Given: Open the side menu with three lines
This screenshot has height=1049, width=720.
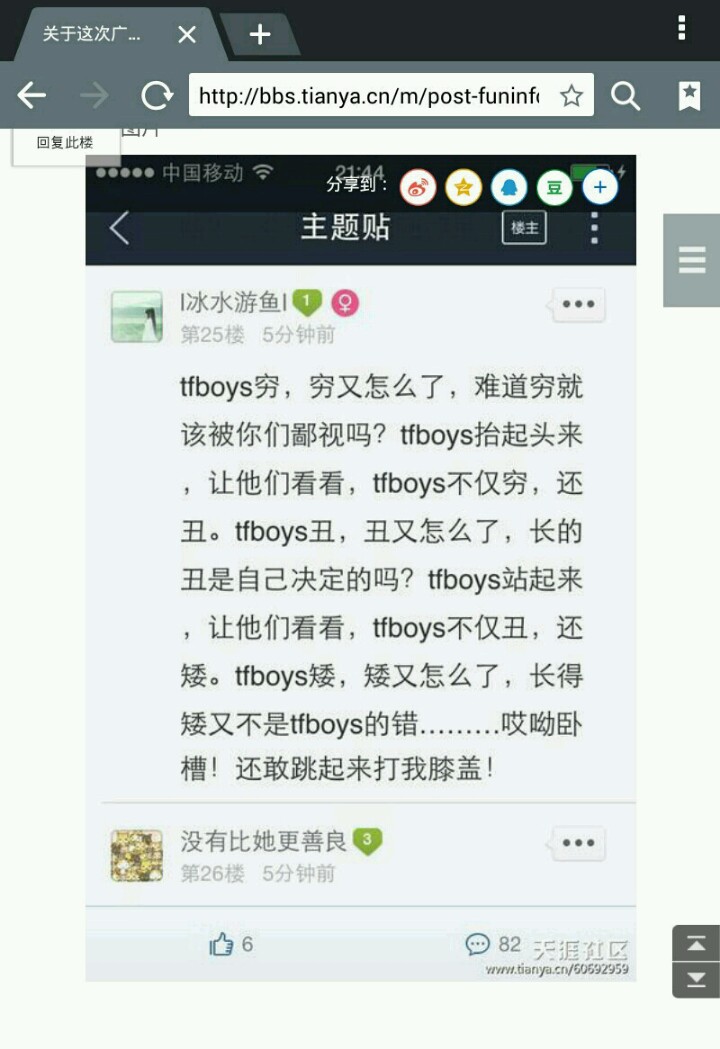Looking at the screenshot, I should click(692, 260).
